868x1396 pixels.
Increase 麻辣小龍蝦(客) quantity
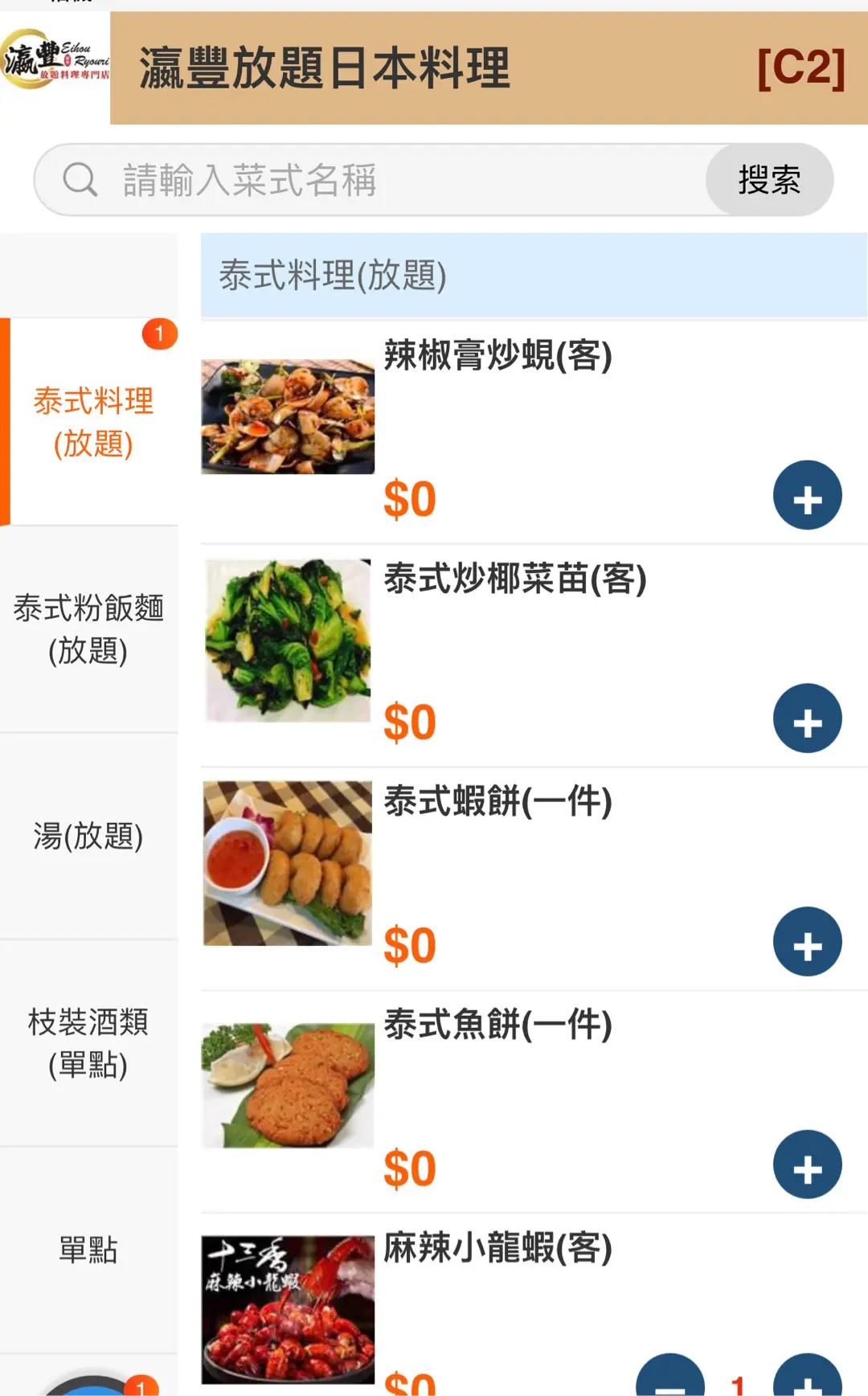coord(807,1381)
